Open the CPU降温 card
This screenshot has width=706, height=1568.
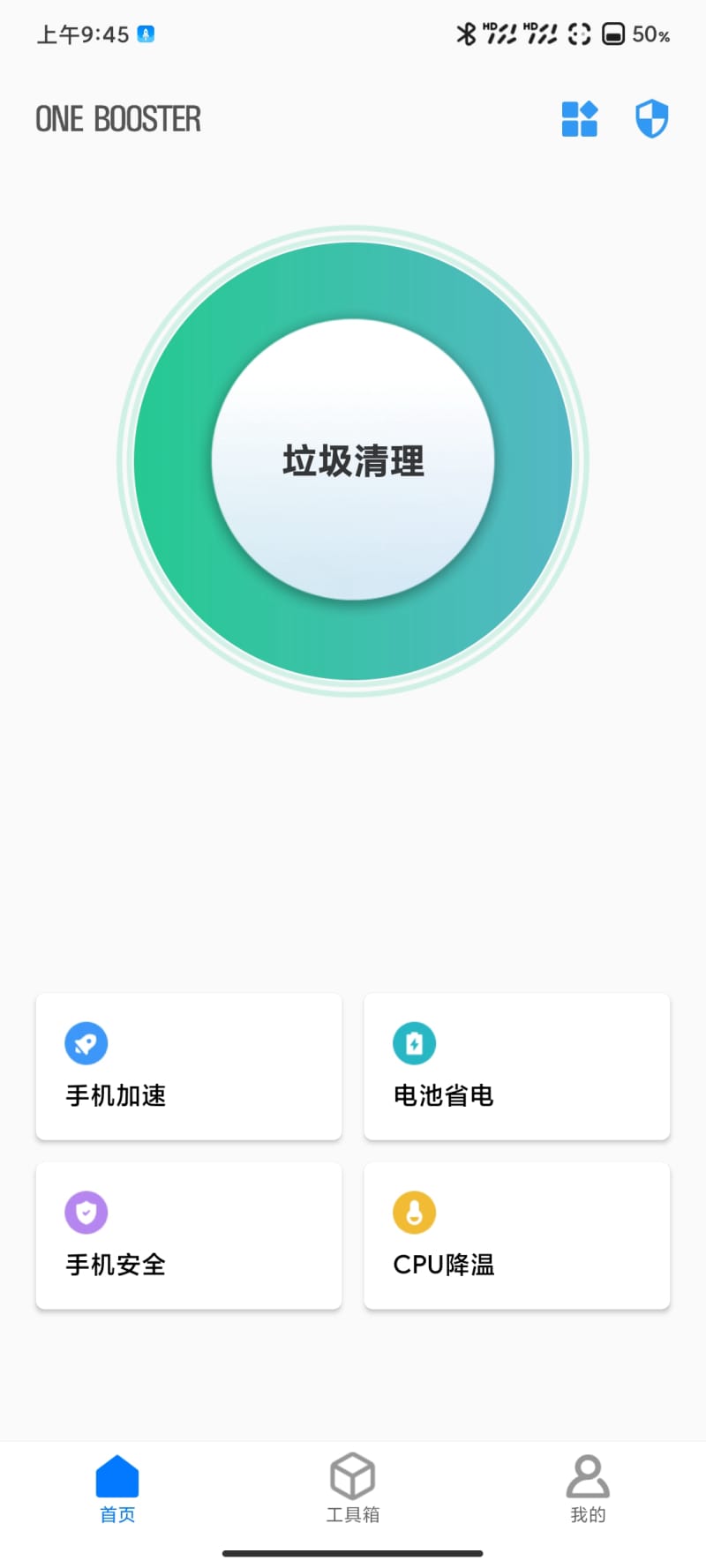(517, 1236)
